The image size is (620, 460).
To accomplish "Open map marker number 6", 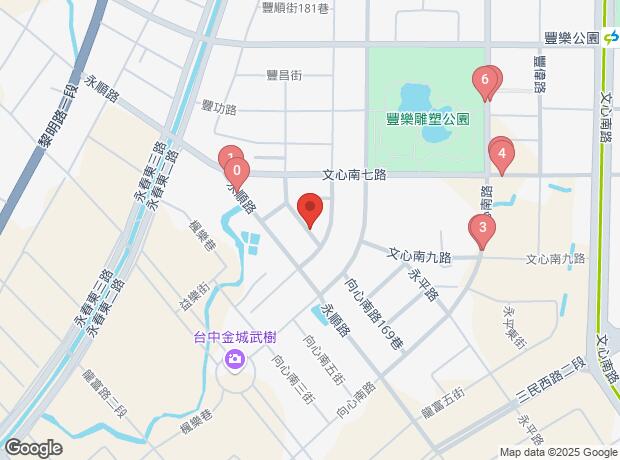I will [x=486, y=80].
